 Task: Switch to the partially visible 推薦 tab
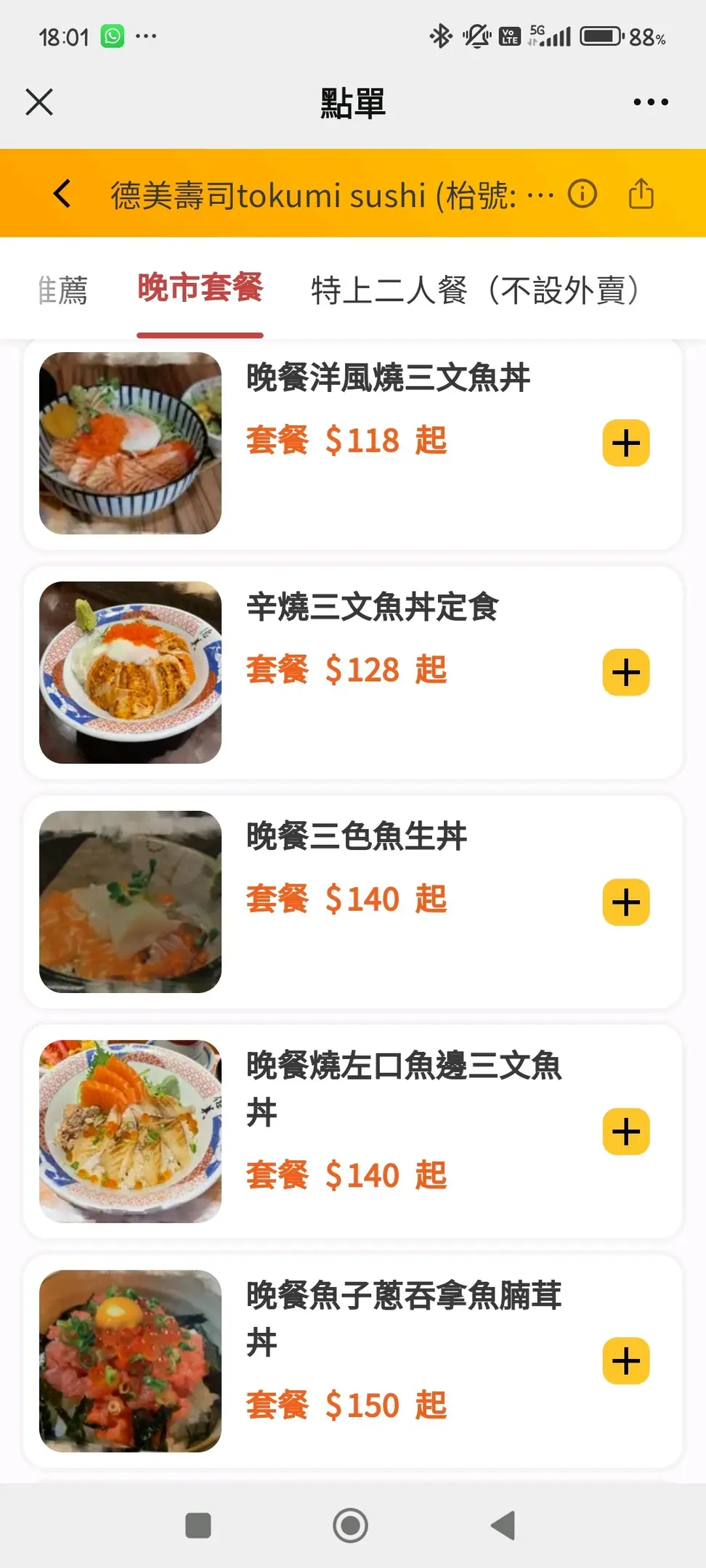pyautogui.click(x=62, y=290)
